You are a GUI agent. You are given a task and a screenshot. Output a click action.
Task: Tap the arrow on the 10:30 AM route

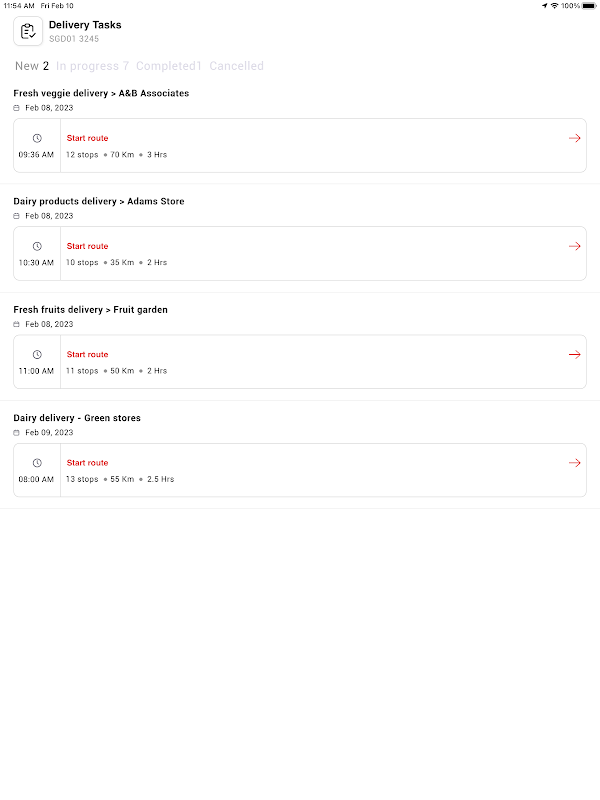[x=574, y=246]
